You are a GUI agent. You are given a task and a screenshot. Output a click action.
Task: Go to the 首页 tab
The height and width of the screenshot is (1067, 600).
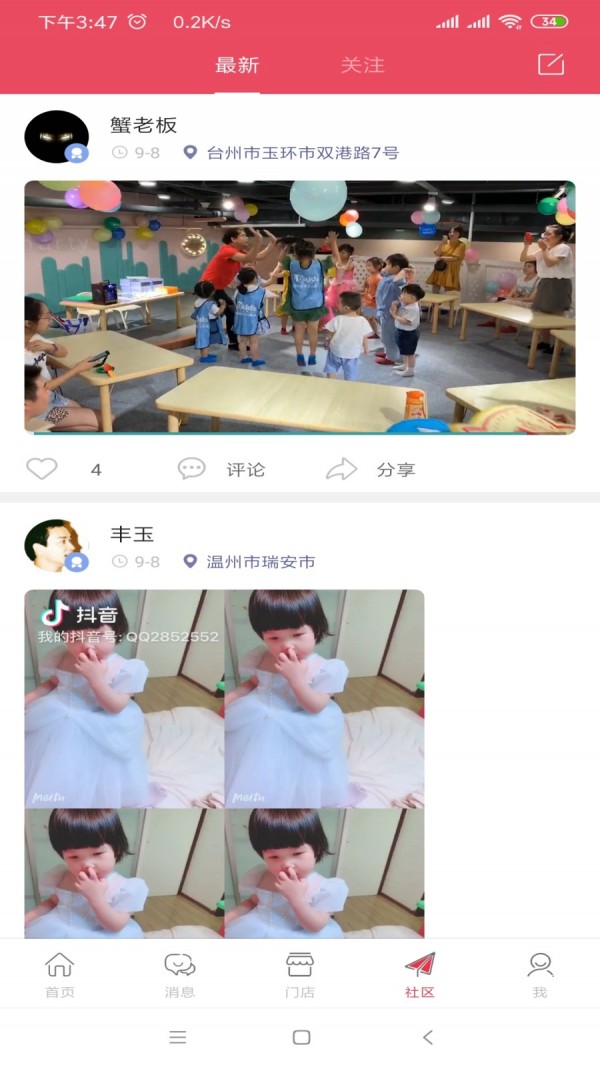(x=60, y=975)
